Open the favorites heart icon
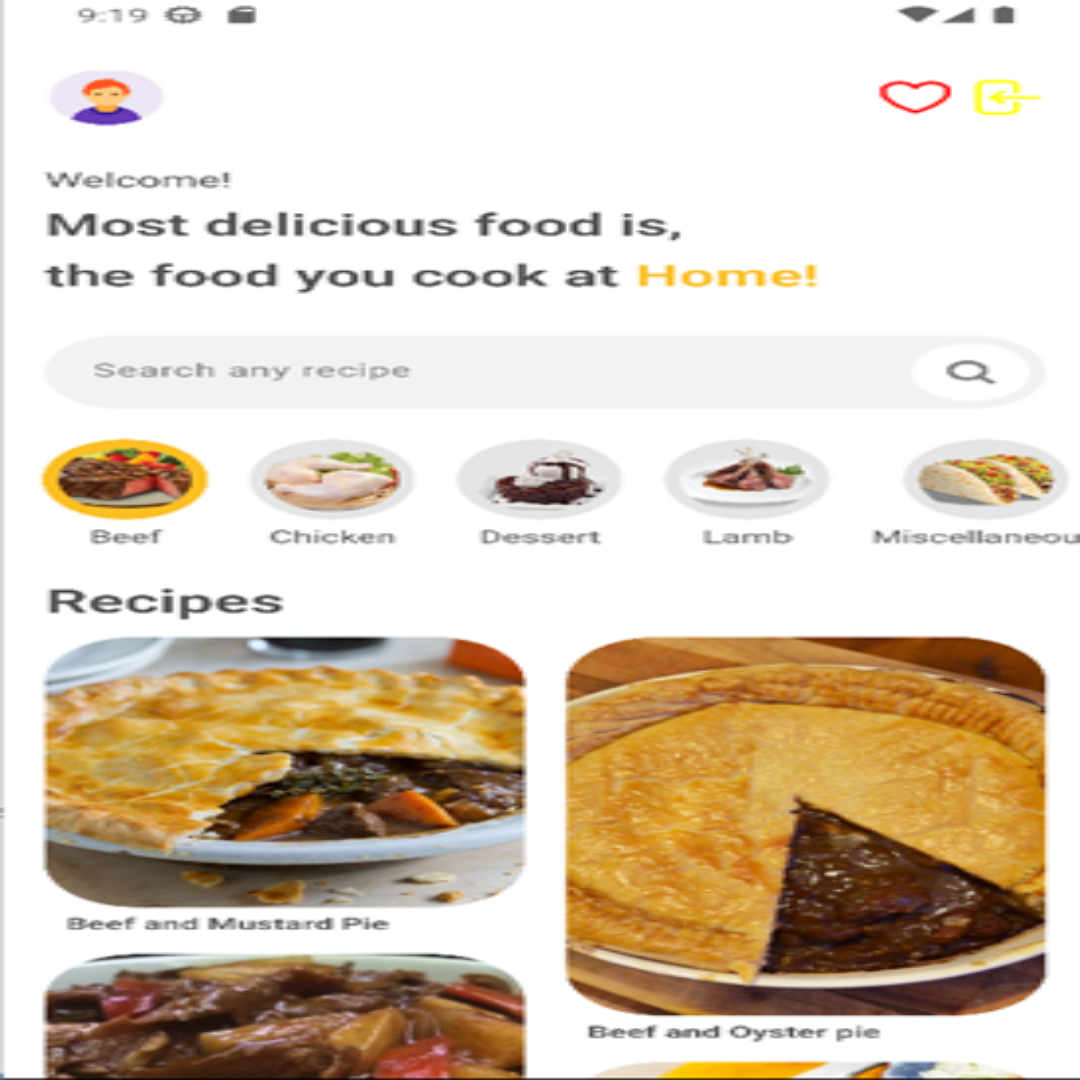 click(914, 97)
